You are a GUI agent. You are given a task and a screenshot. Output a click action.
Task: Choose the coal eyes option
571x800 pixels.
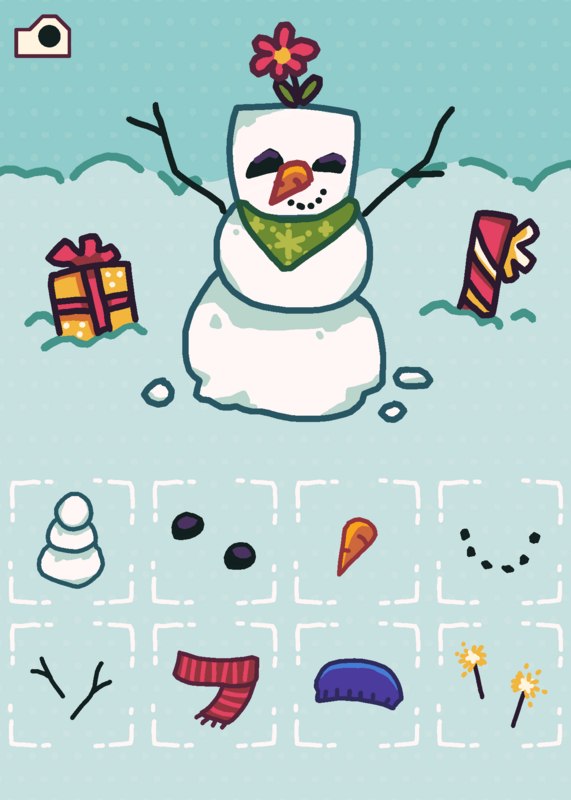click(x=214, y=541)
